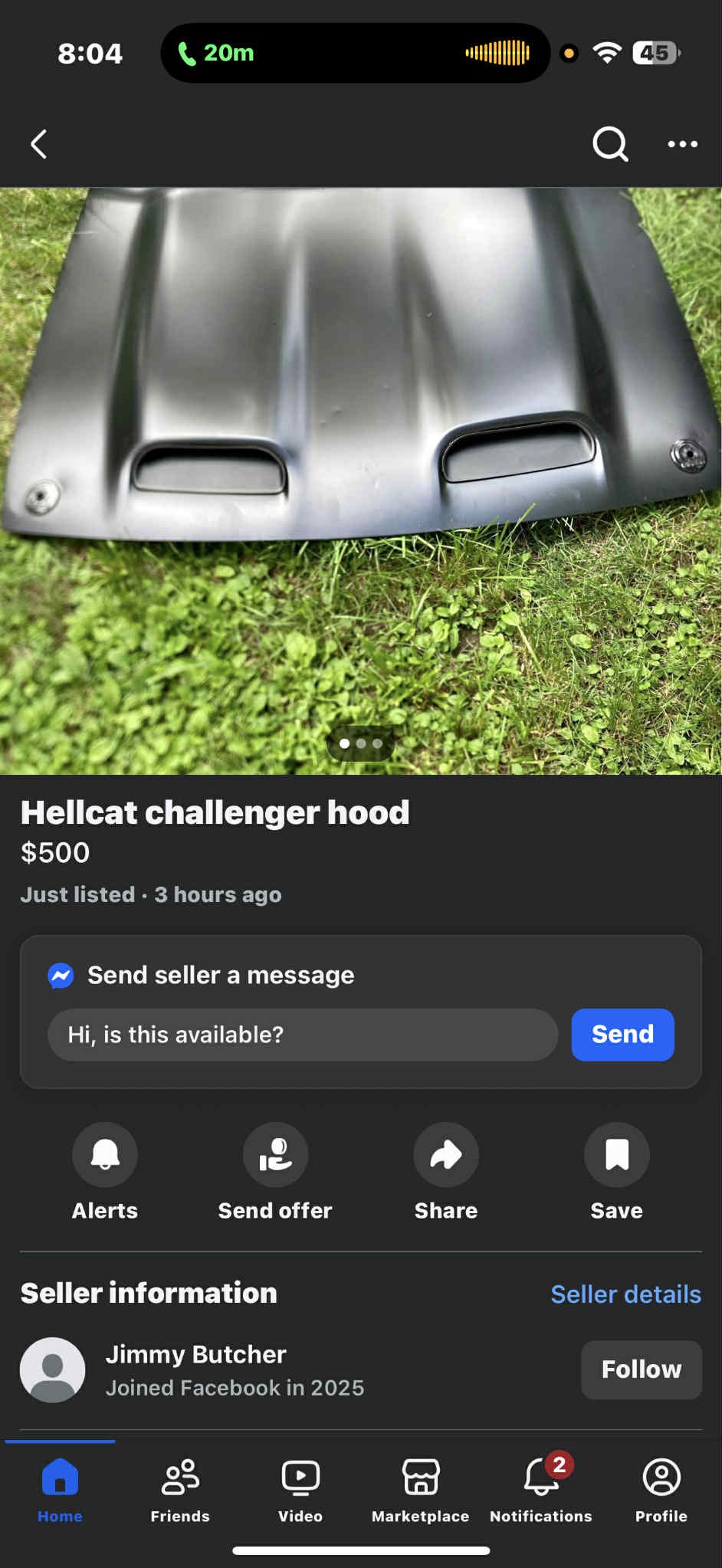Open the Hellcat hood listing photo
Screen dimensions: 722x1568
[360, 481]
